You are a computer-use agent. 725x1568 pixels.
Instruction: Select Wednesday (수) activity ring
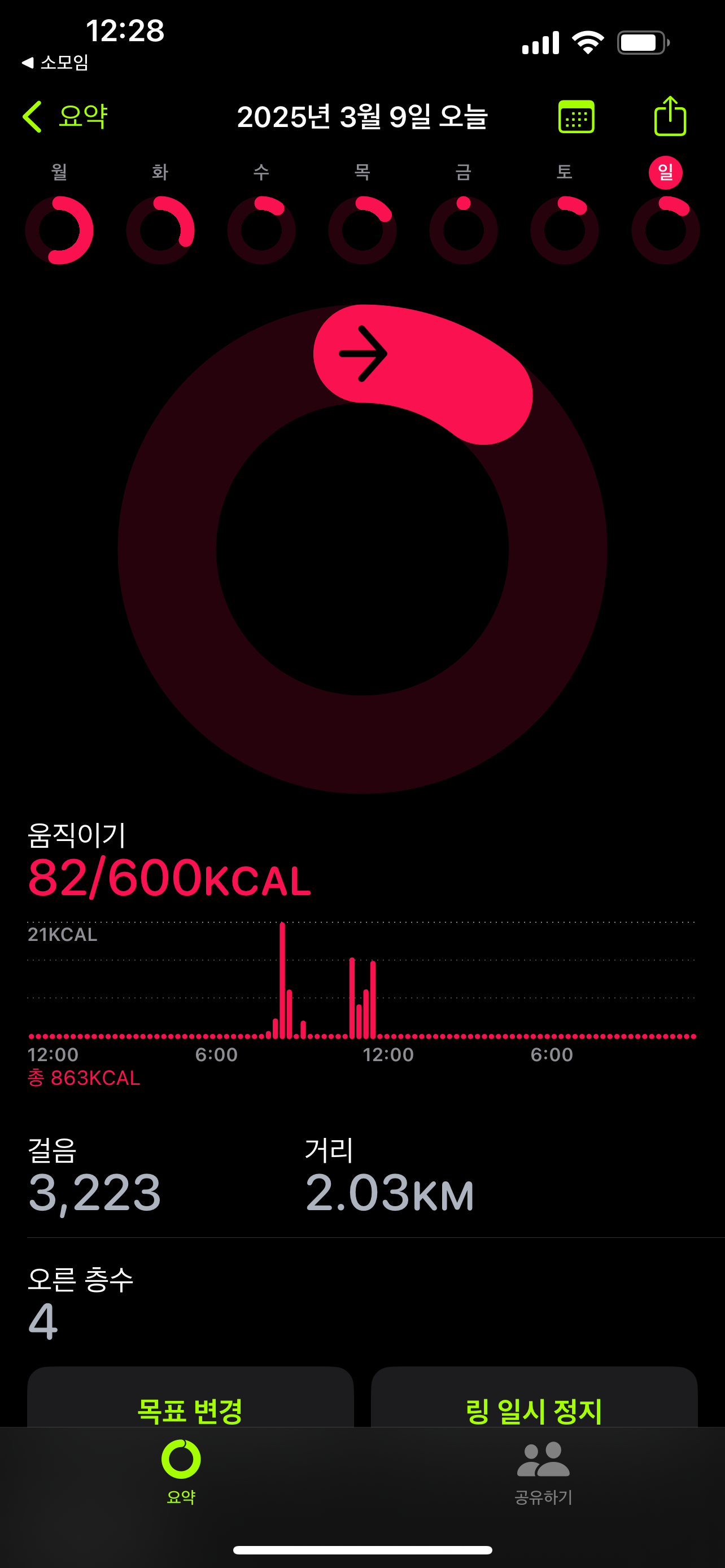[261, 230]
